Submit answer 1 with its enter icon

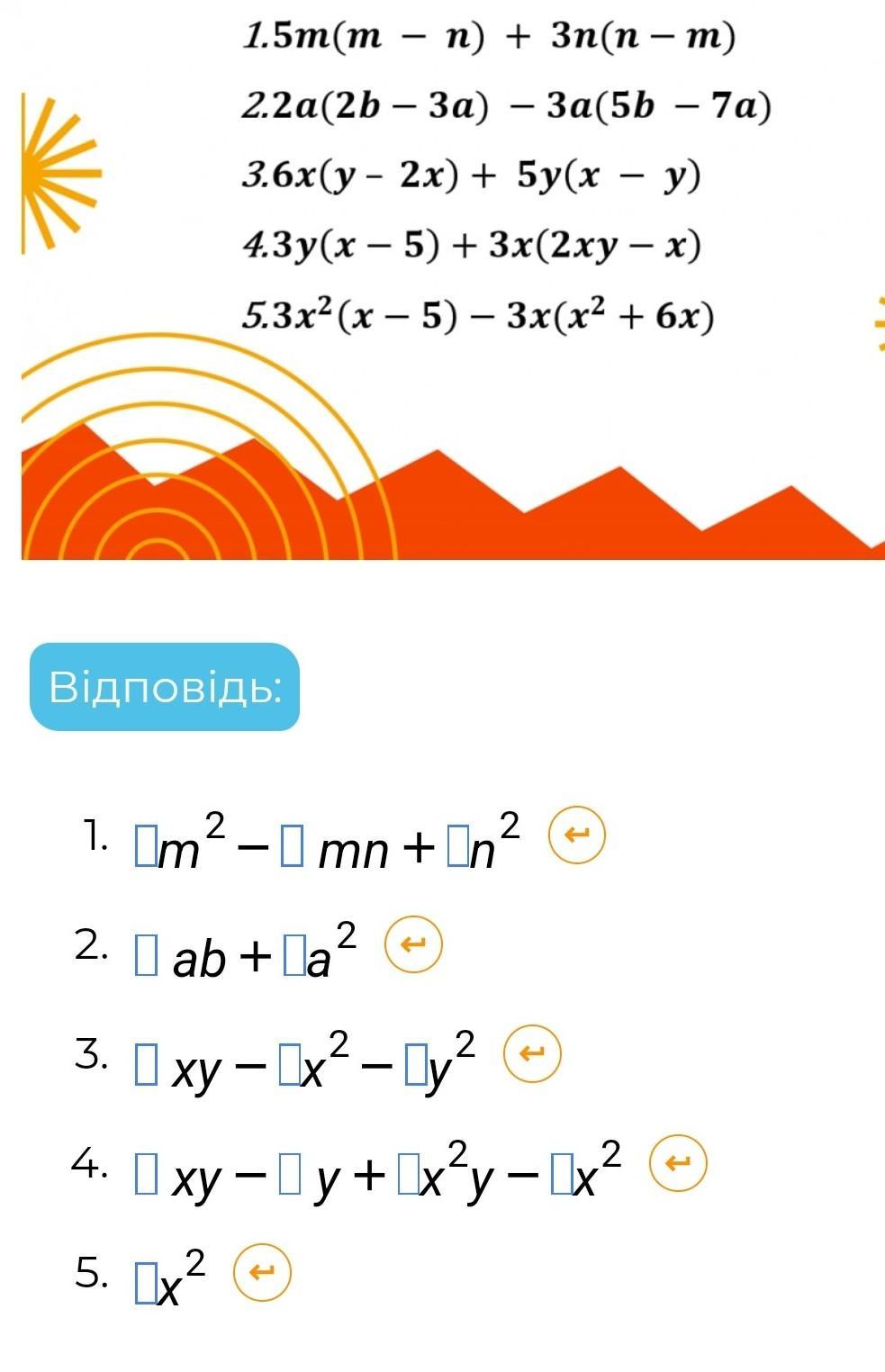coord(577,835)
